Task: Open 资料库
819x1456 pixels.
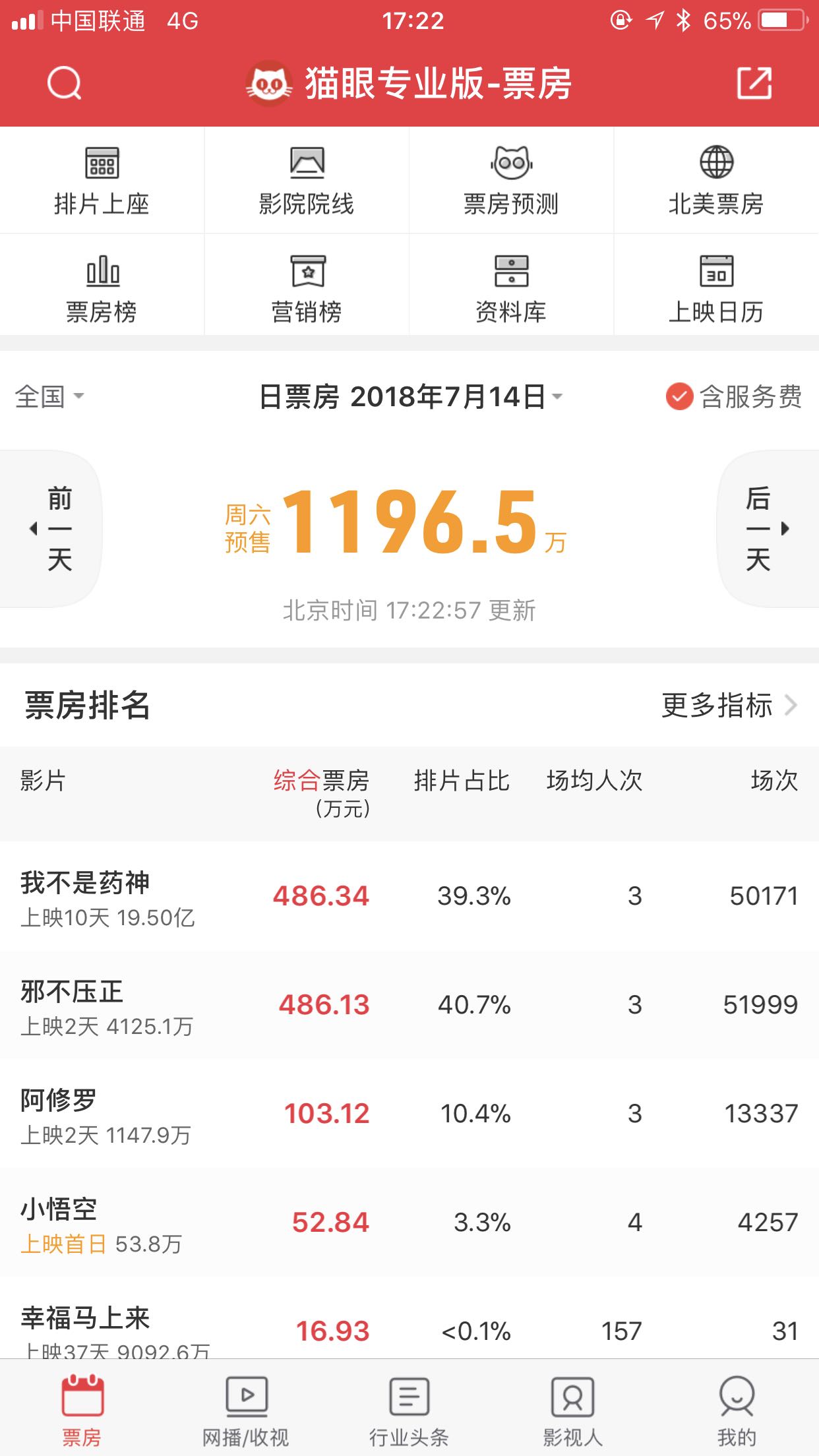Action: point(512,285)
